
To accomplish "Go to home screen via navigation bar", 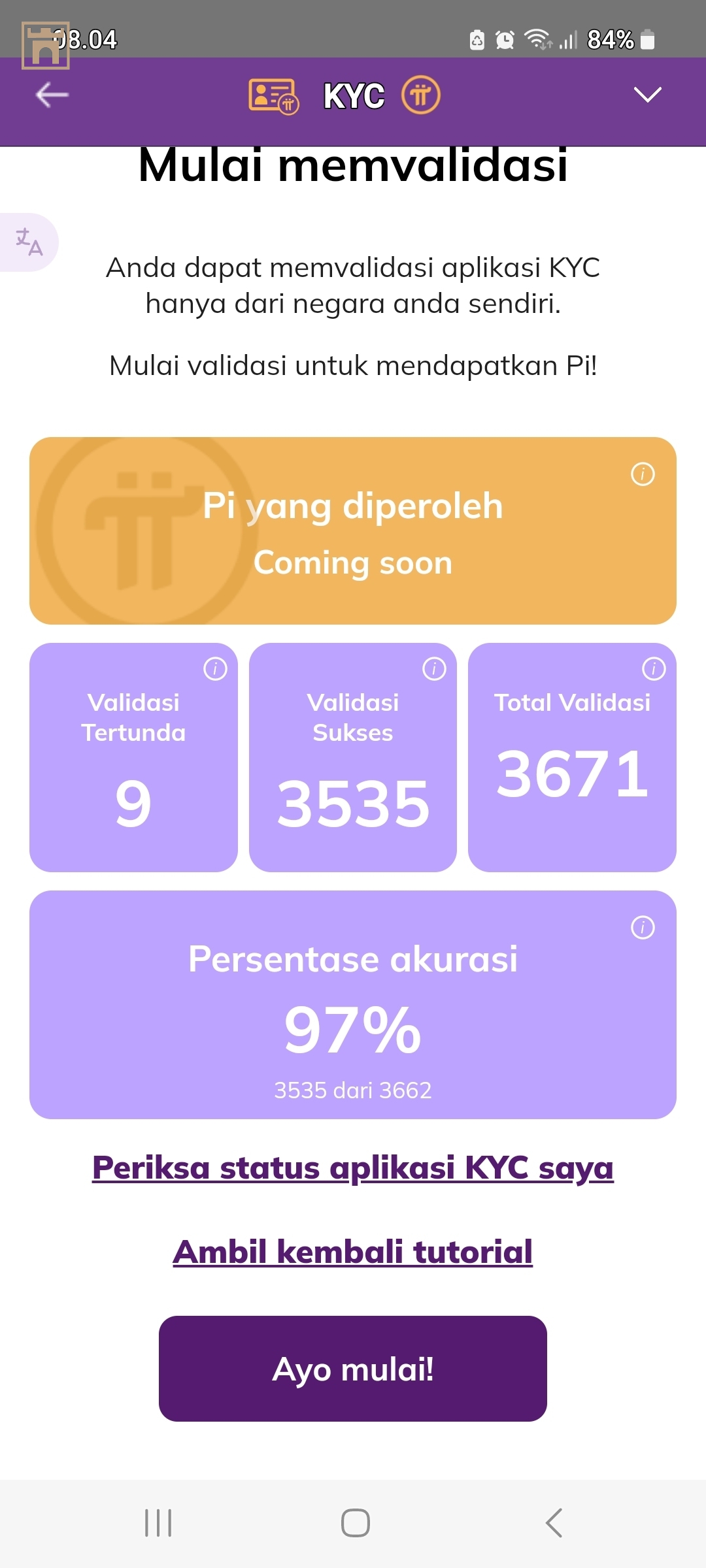I will [x=355, y=1523].
